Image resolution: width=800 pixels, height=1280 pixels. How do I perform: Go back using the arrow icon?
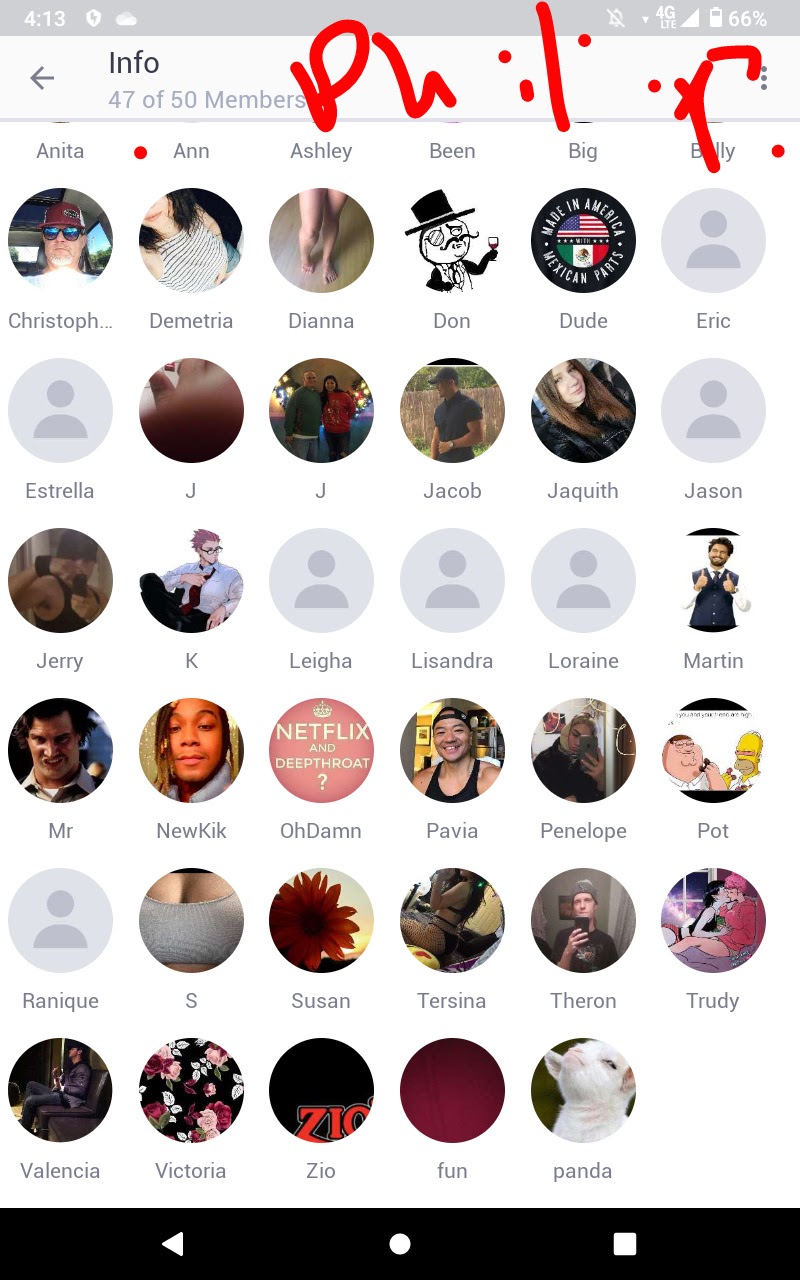[x=42, y=78]
